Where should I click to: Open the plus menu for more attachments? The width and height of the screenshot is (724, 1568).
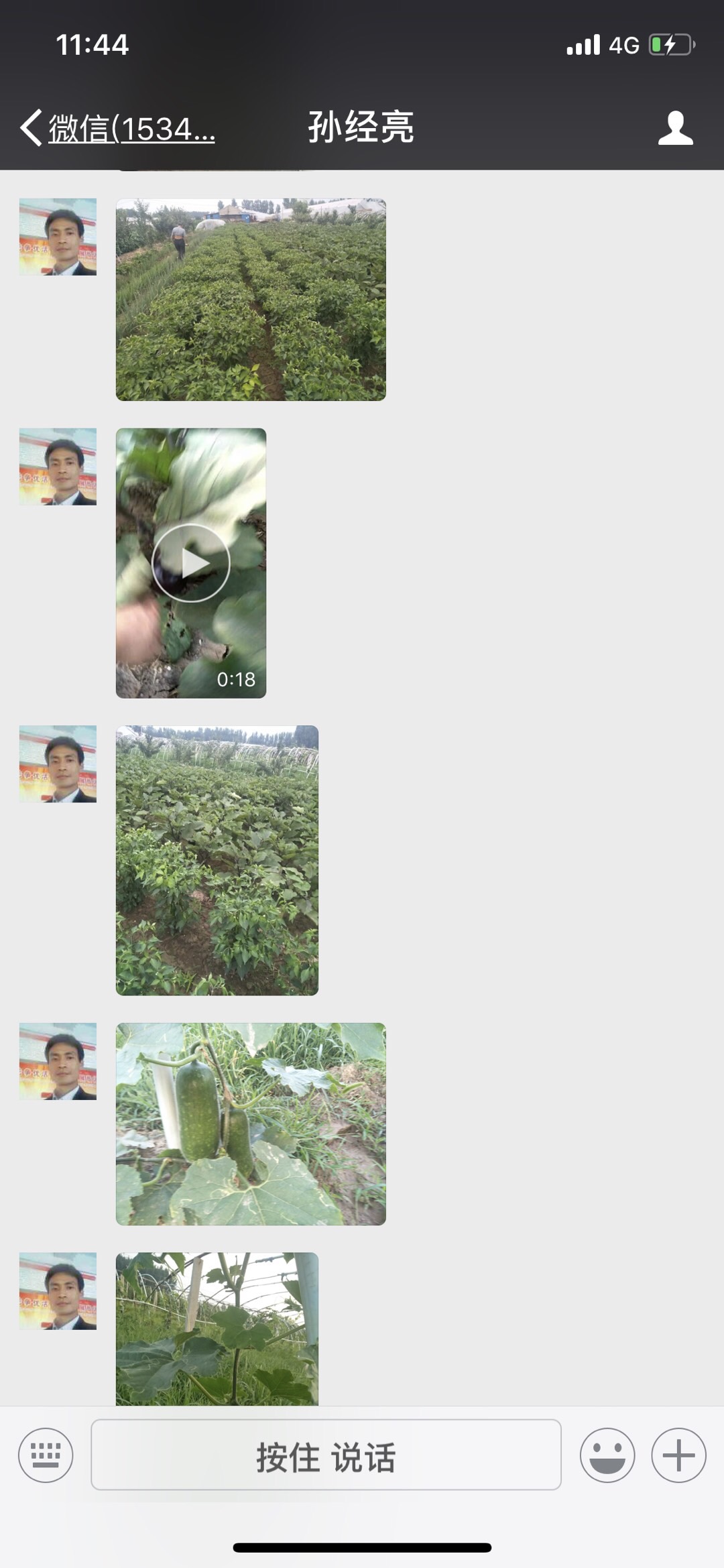pos(678,1455)
